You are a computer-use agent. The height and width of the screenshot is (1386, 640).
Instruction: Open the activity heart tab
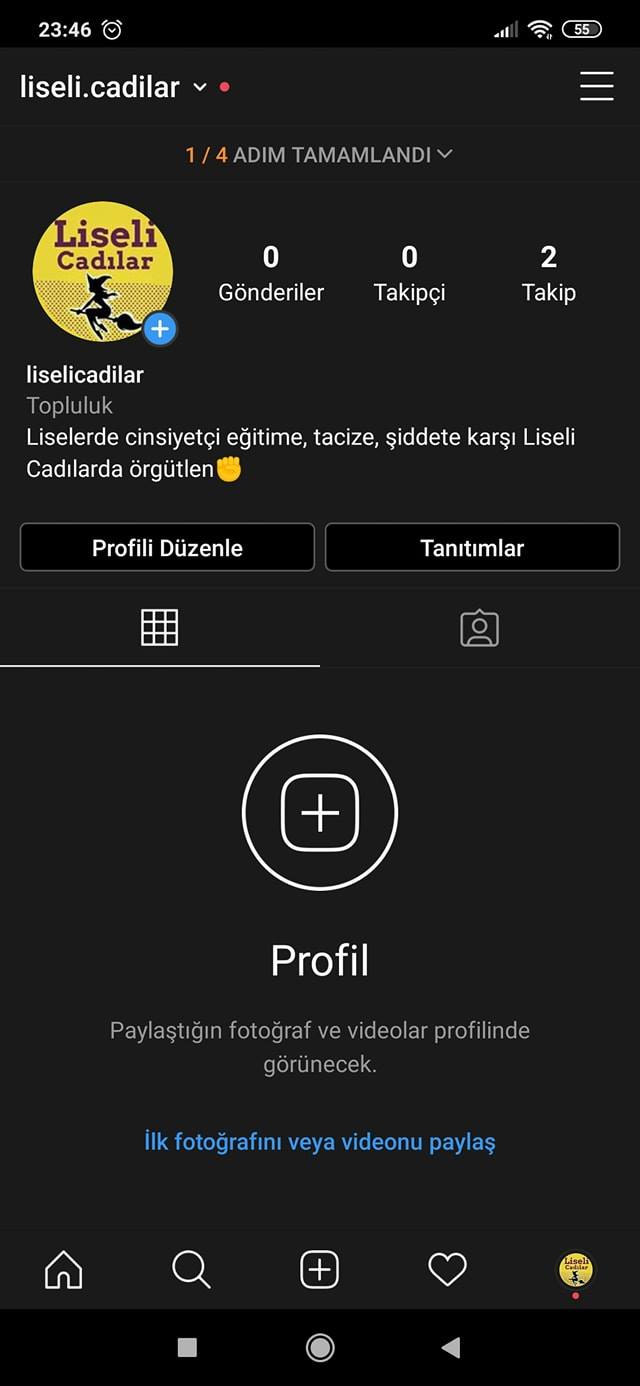pyautogui.click(x=447, y=1270)
